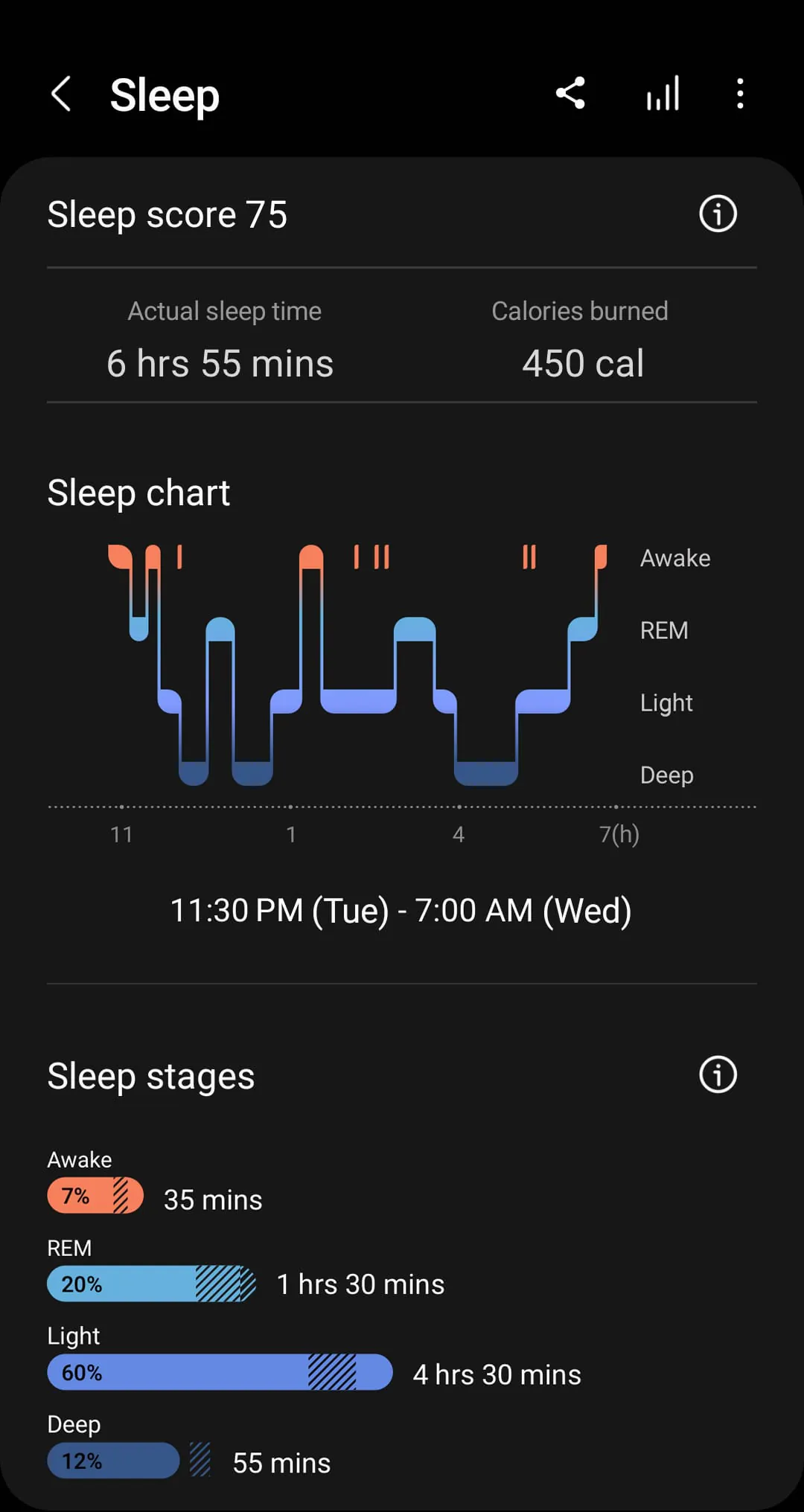The width and height of the screenshot is (804, 1512).
Task: Select the REM label on the sleep chart
Action: (664, 630)
